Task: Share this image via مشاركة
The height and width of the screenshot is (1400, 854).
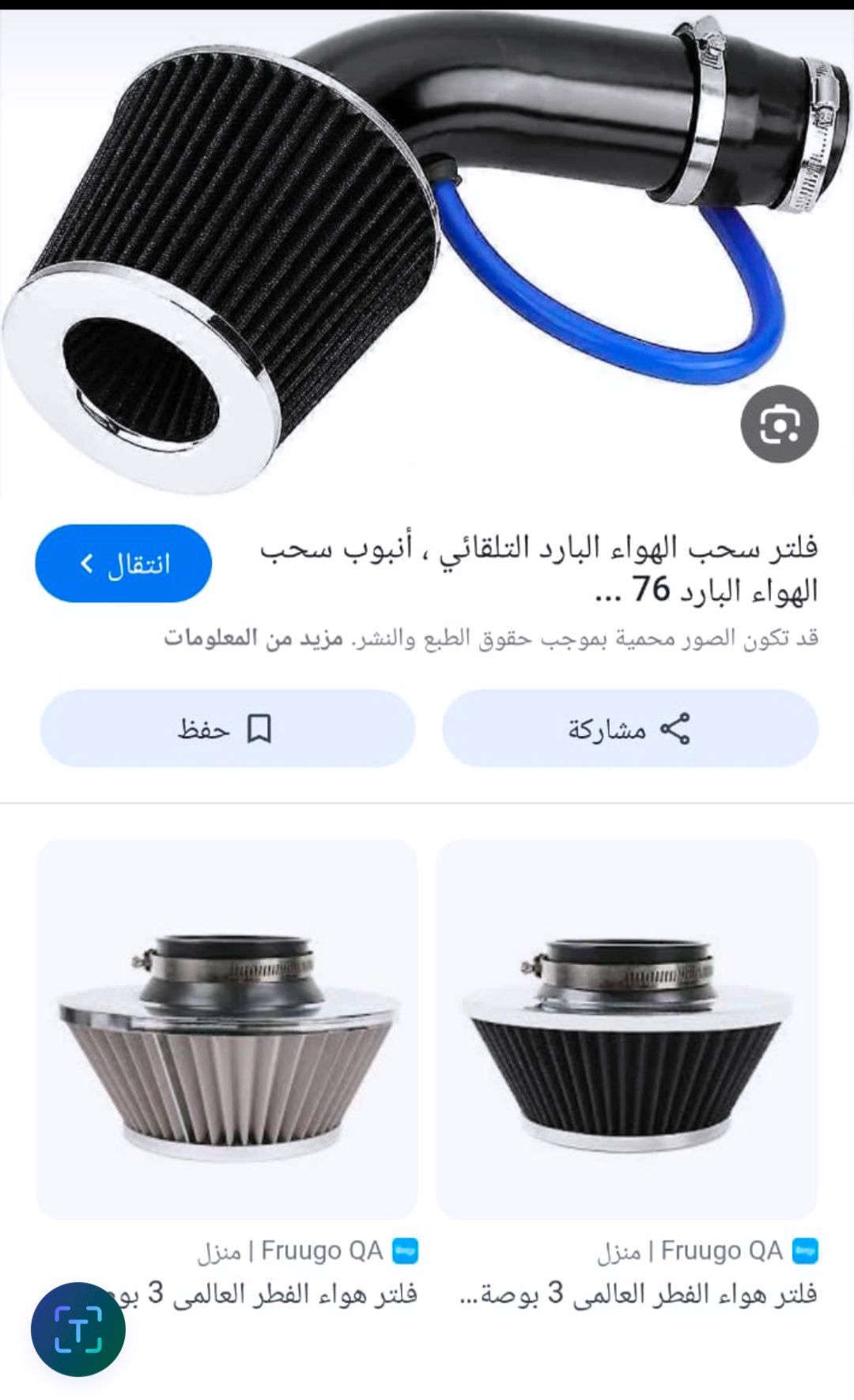Action: (x=629, y=728)
